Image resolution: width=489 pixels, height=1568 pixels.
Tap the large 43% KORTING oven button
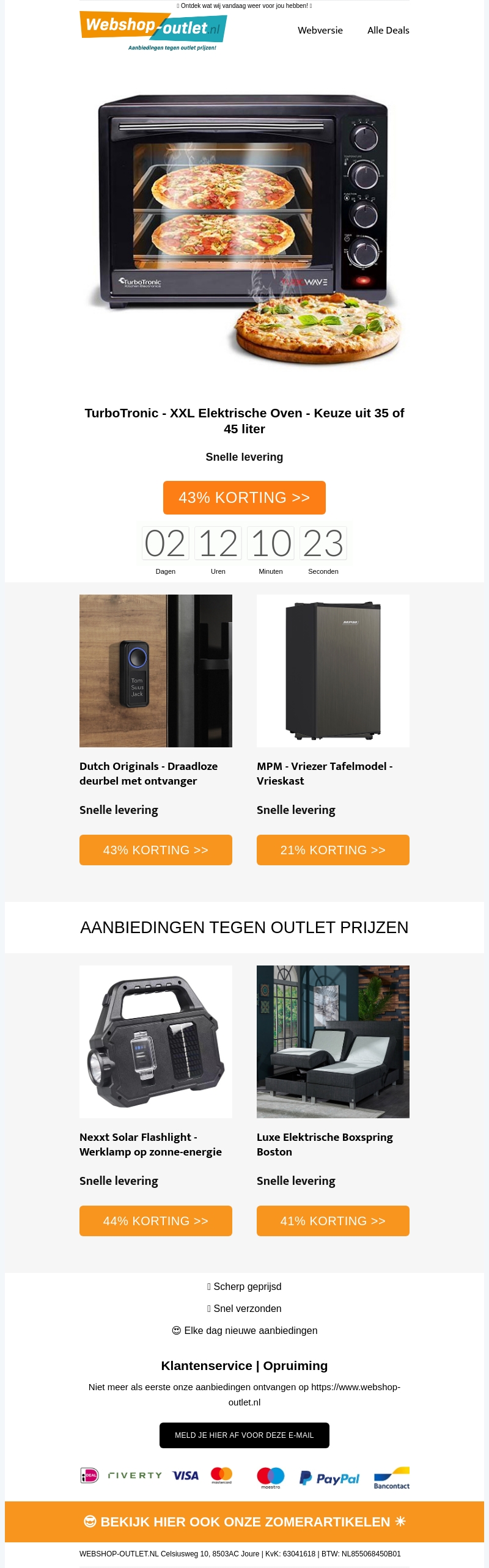pyautogui.click(x=244, y=497)
